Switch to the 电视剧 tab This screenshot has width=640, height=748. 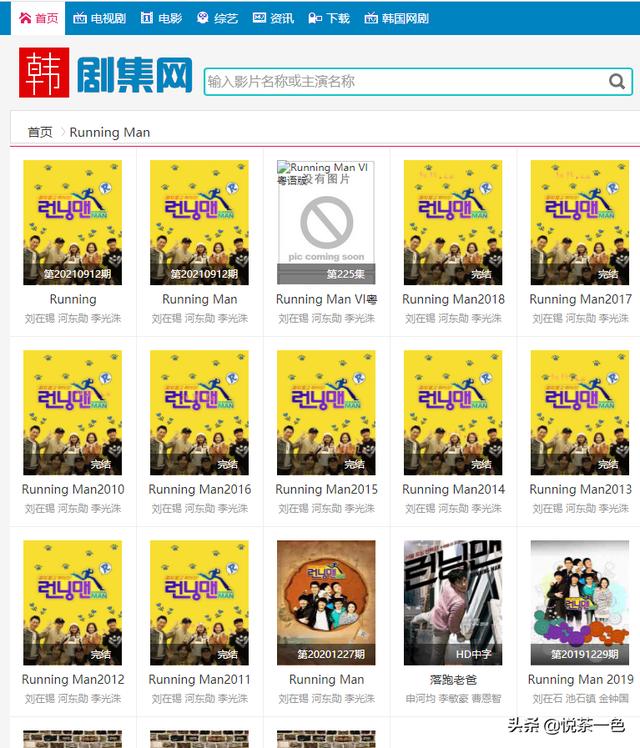pyautogui.click(x=99, y=18)
